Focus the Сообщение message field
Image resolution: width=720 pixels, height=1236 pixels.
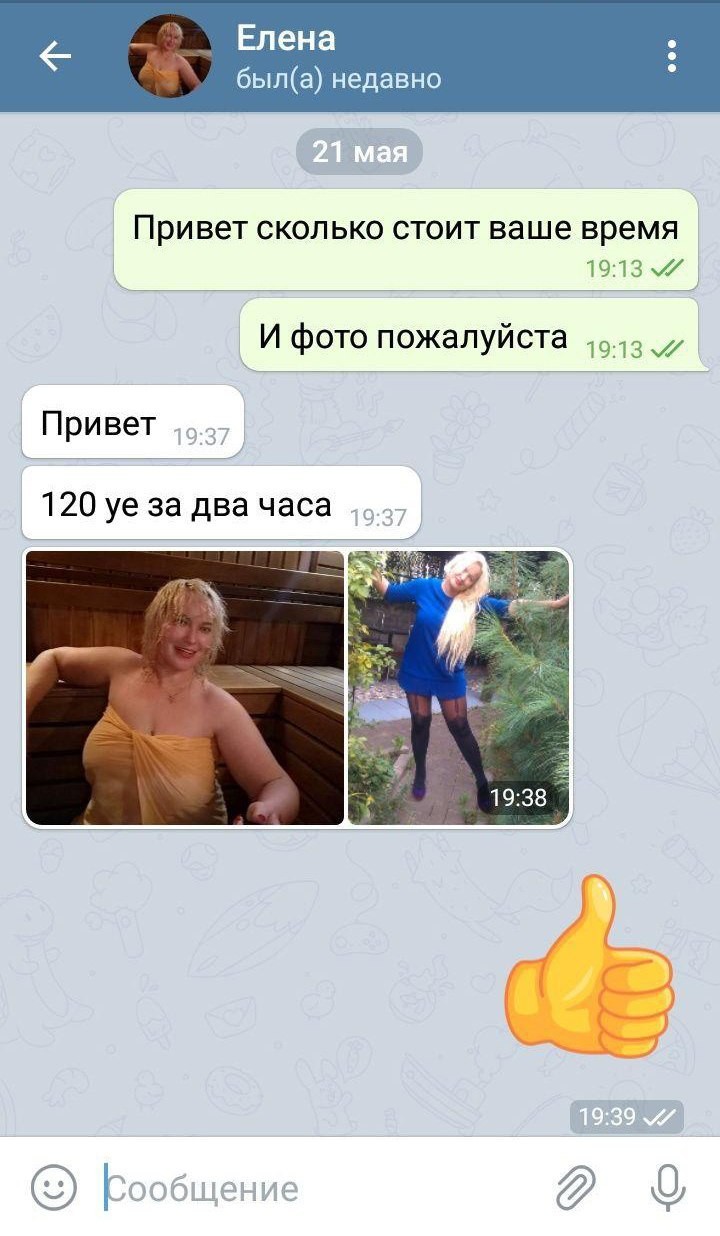[x=320, y=1189]
